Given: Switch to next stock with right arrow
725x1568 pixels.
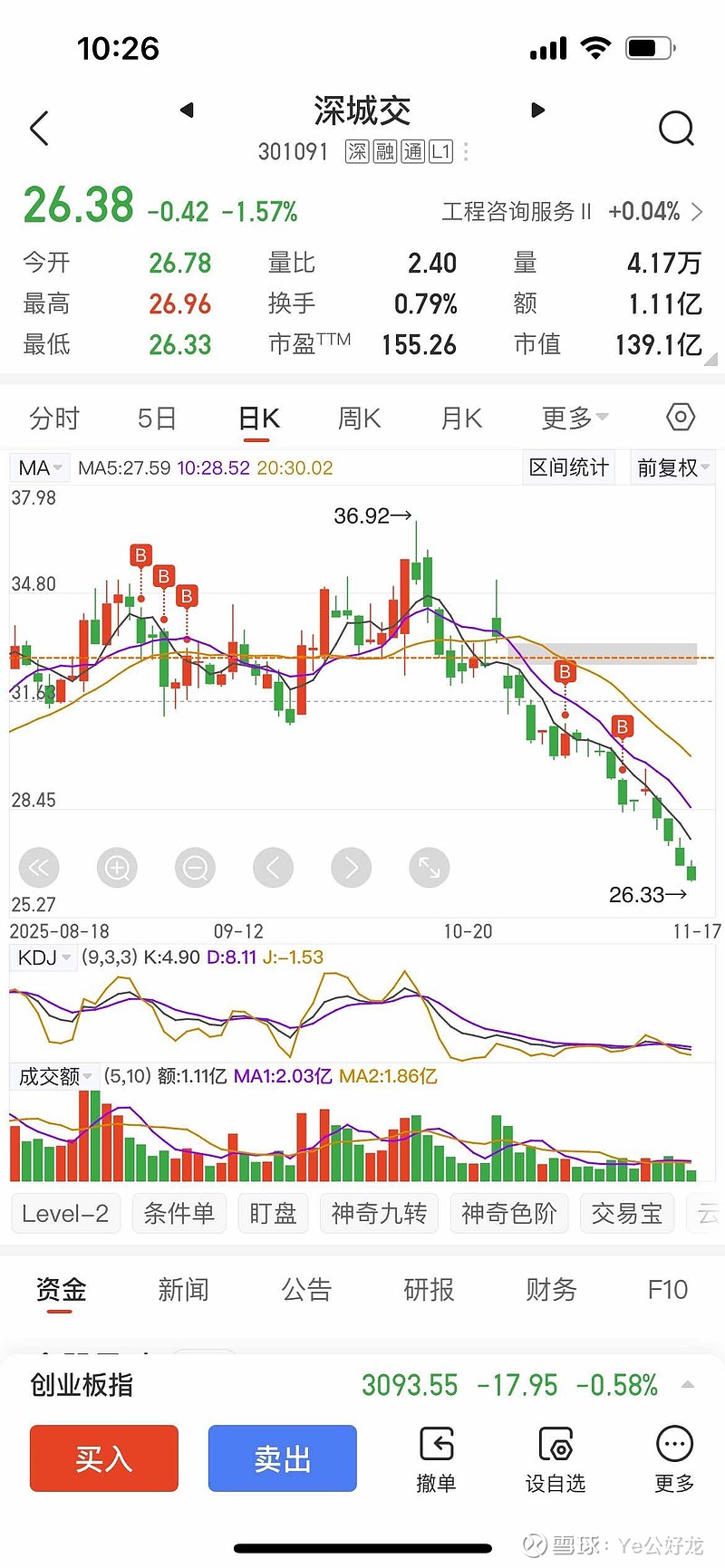Looking at the screenshot, I should click(x=537, y=111).
